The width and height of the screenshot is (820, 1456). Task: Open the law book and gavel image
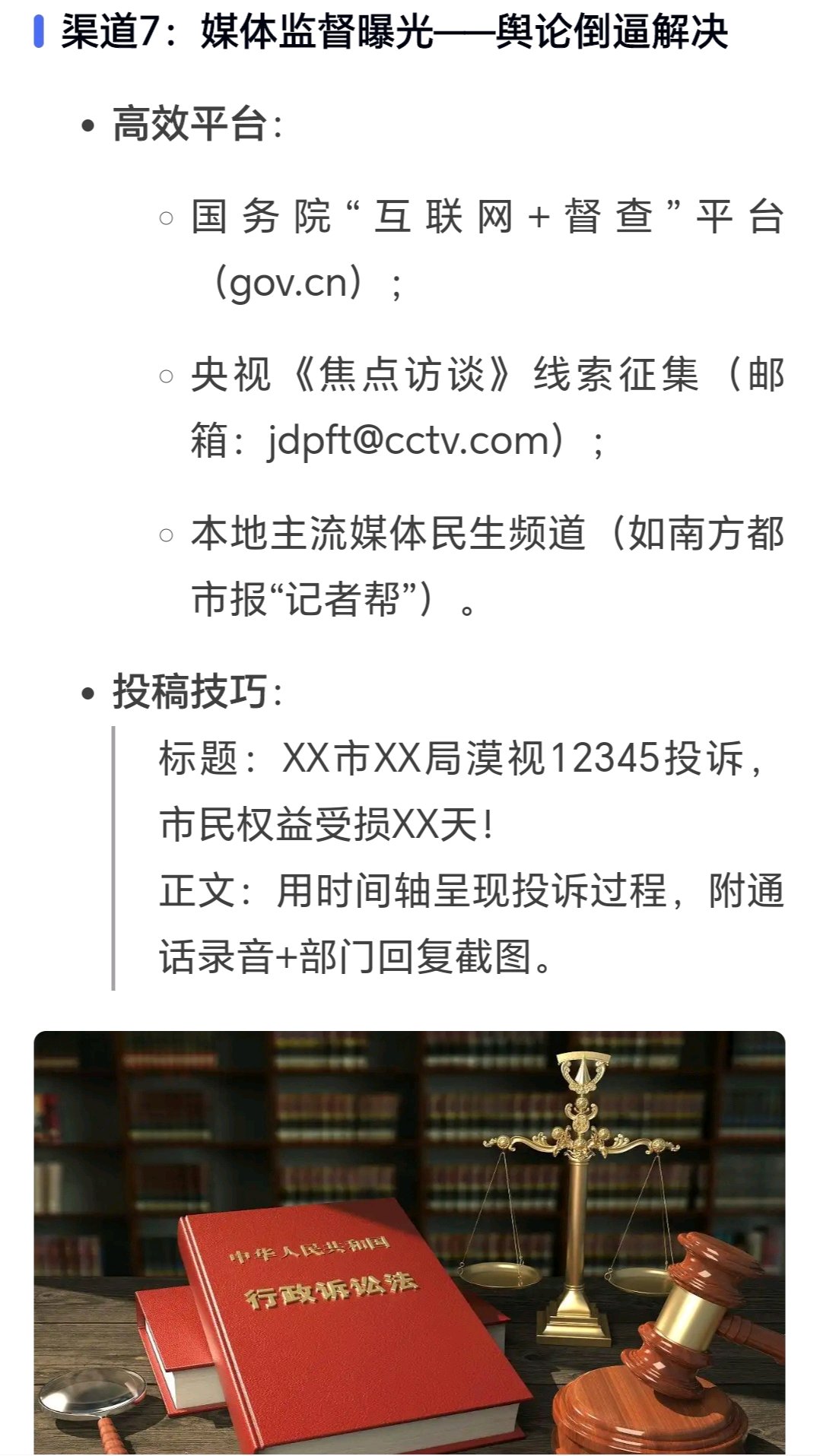click(x=409, y=1242)
